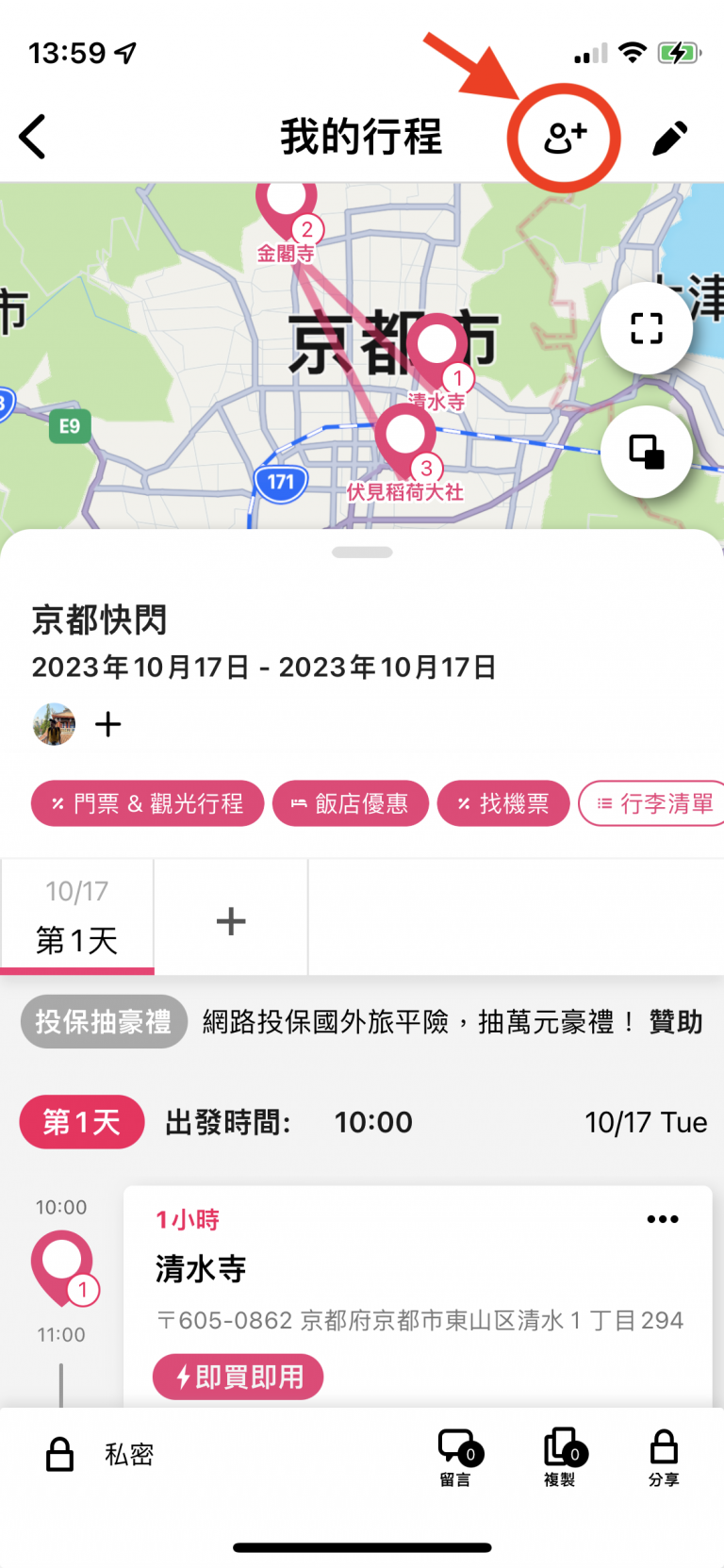Open the ... menu on 清水寺 item
Image resolution: width=724 pixels, height=1568 pixels.
(663, 1218)
